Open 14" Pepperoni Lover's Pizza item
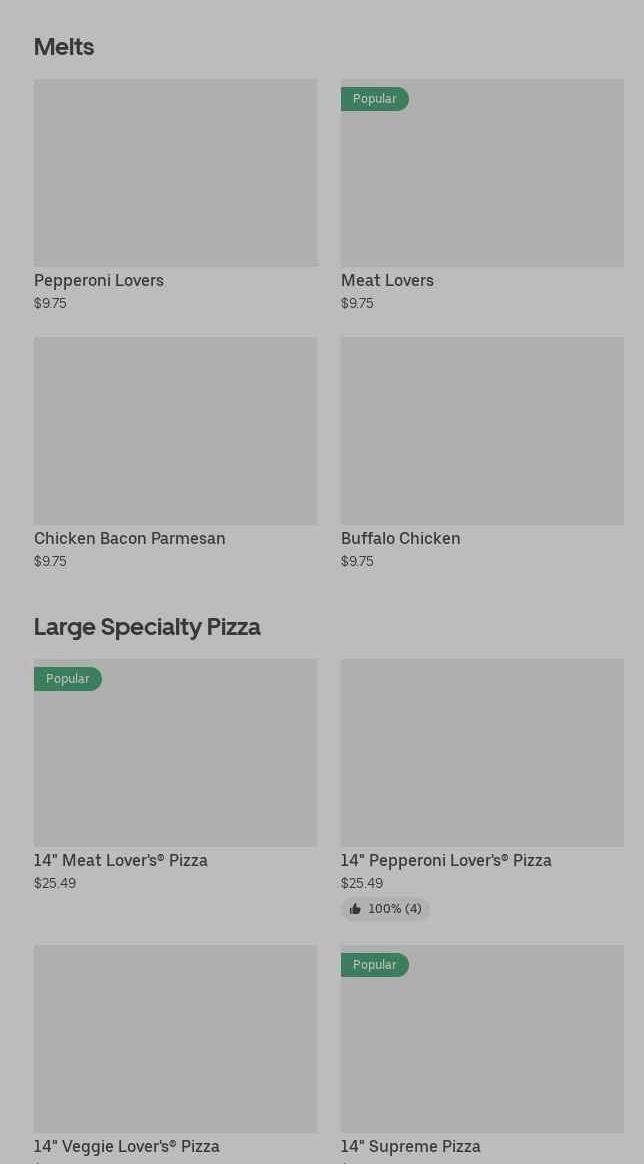The height and width of the screenshot is (1164, 644). pyautogui.click(x=482, y=753)
